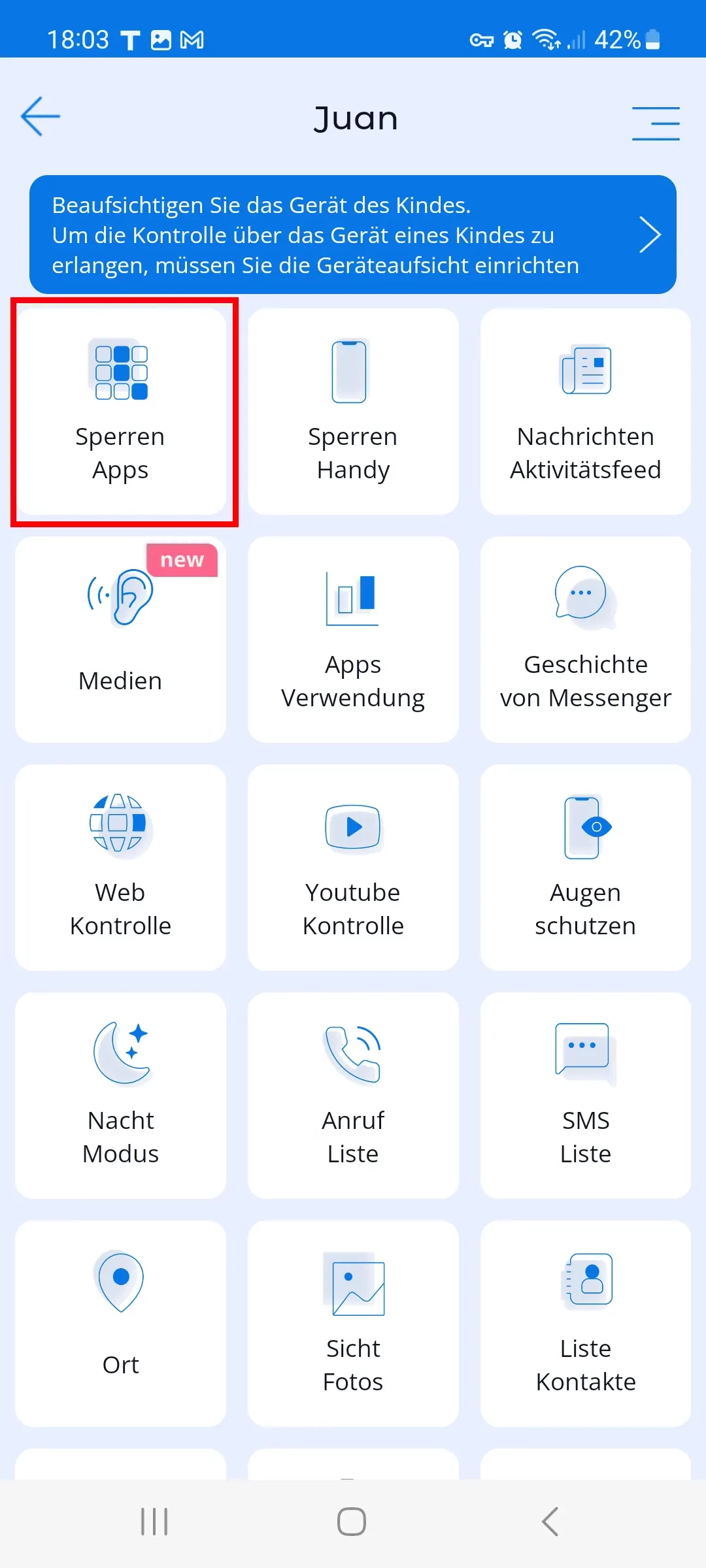Open the menu in the top-right corner

click(656, 123)
